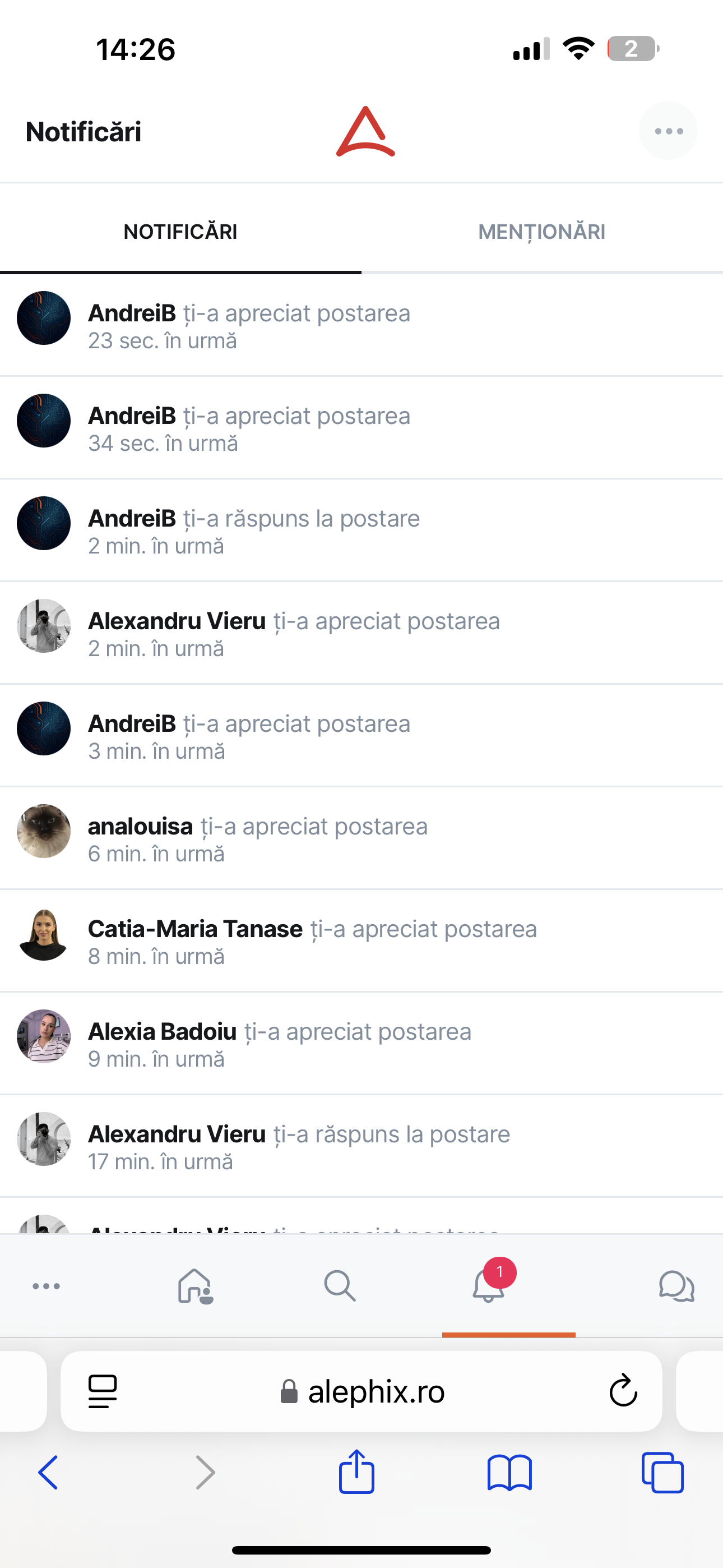The width and height of the screenshot is (723, 1568).
Task: Open analouisa's like notification
Action: tap(361, 838)
